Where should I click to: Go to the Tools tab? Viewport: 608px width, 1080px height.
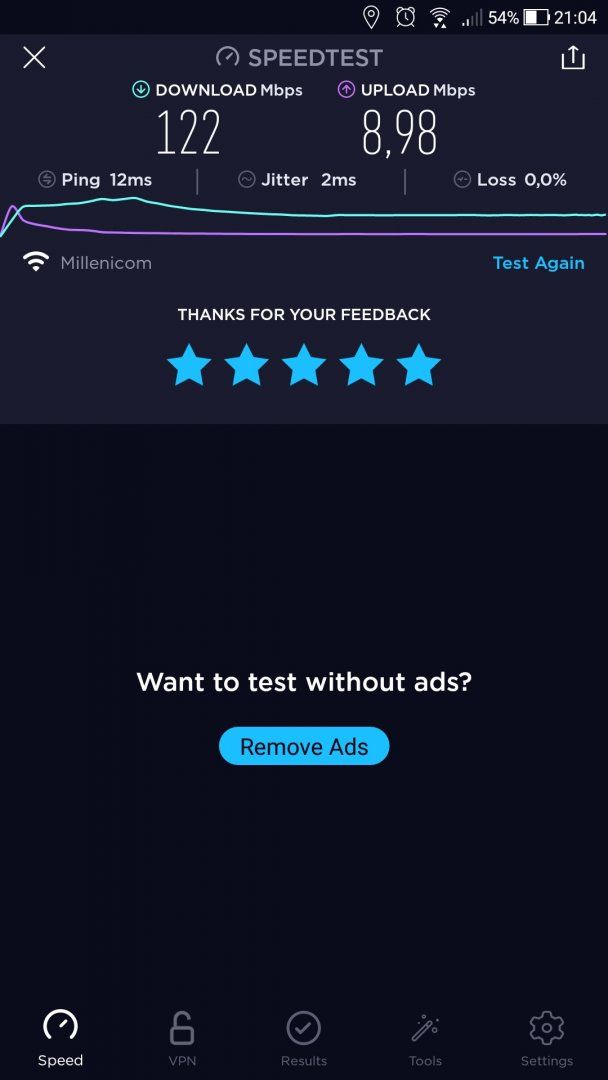tap(426, 1037)
